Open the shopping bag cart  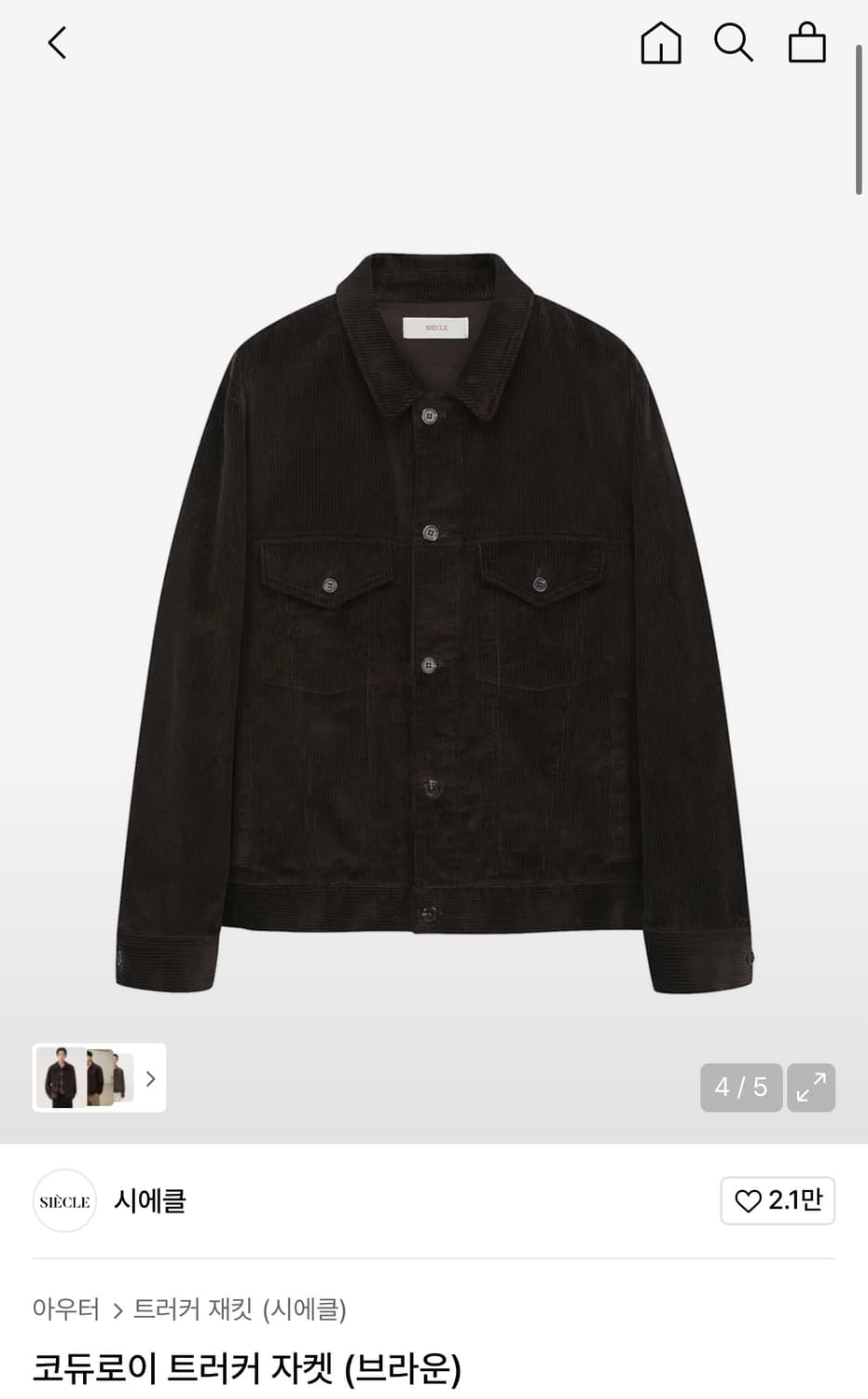pyautogui.click(x=807, y=43)
